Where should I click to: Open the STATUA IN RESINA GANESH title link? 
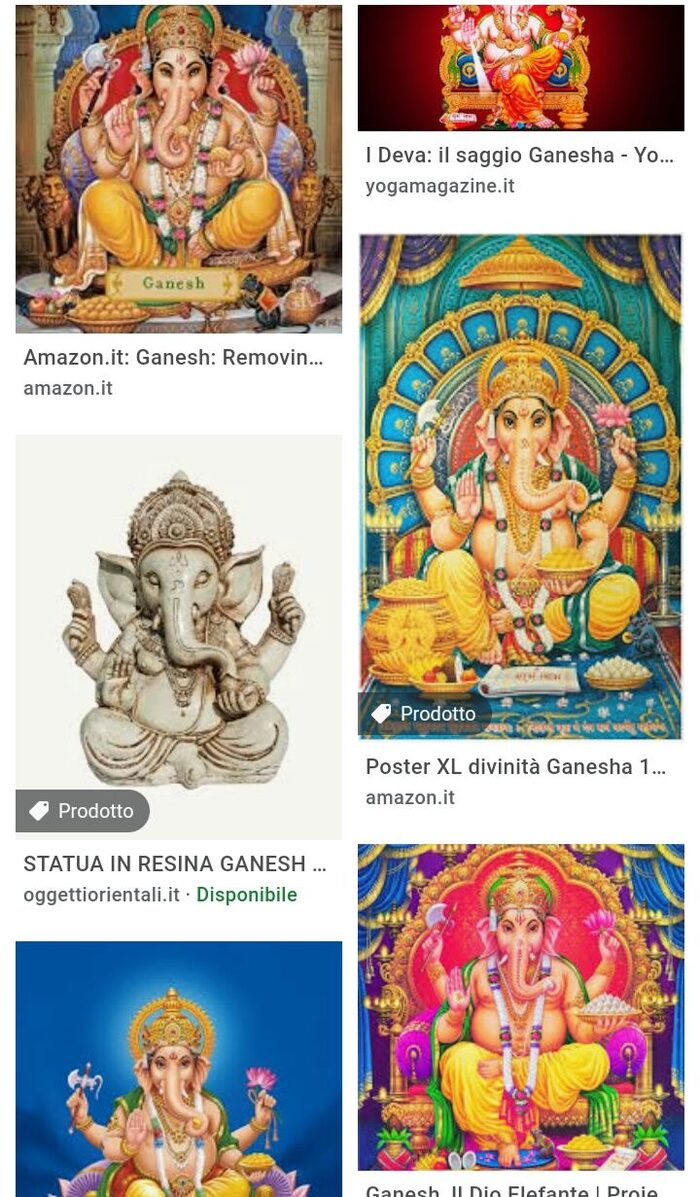point(175,864)
